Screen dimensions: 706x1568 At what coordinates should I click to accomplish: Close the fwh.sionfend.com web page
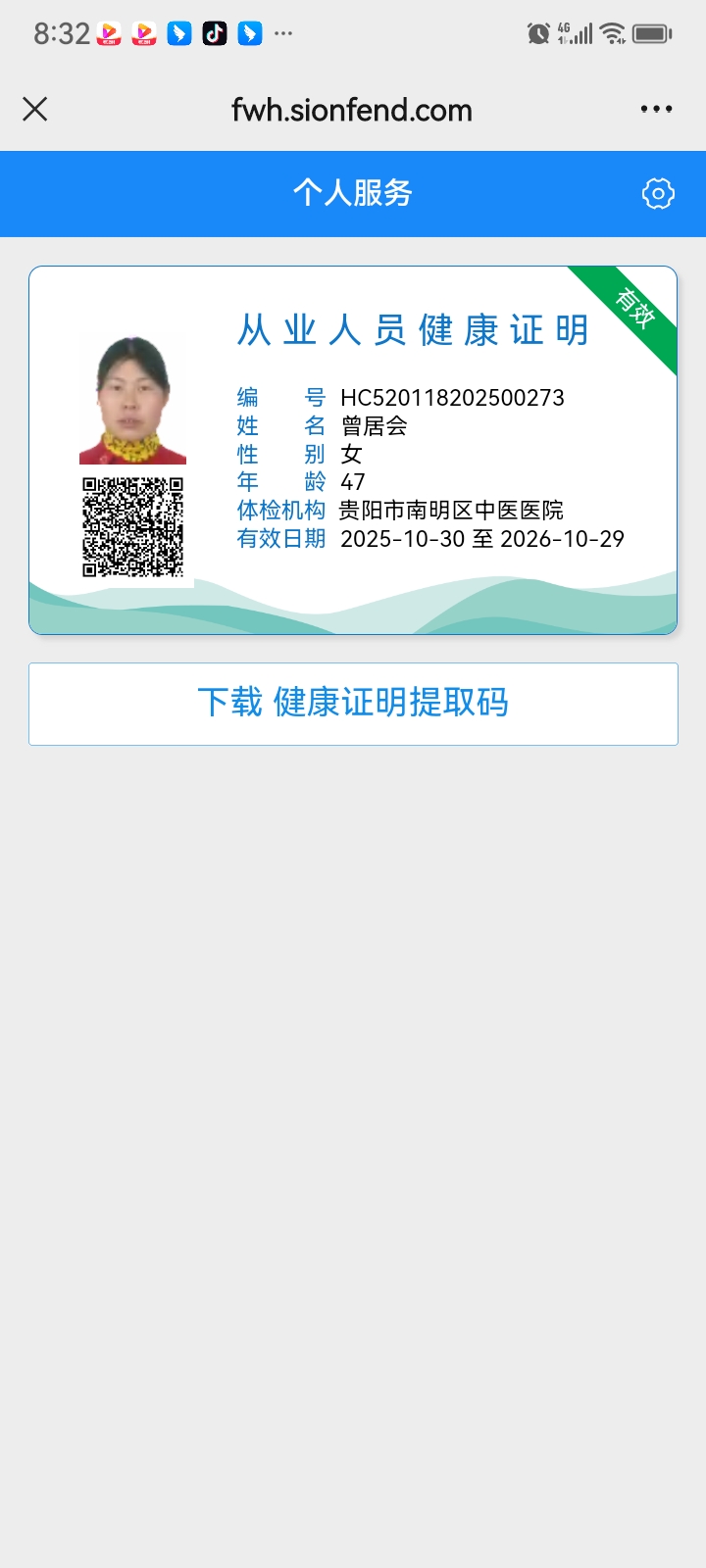35,109
